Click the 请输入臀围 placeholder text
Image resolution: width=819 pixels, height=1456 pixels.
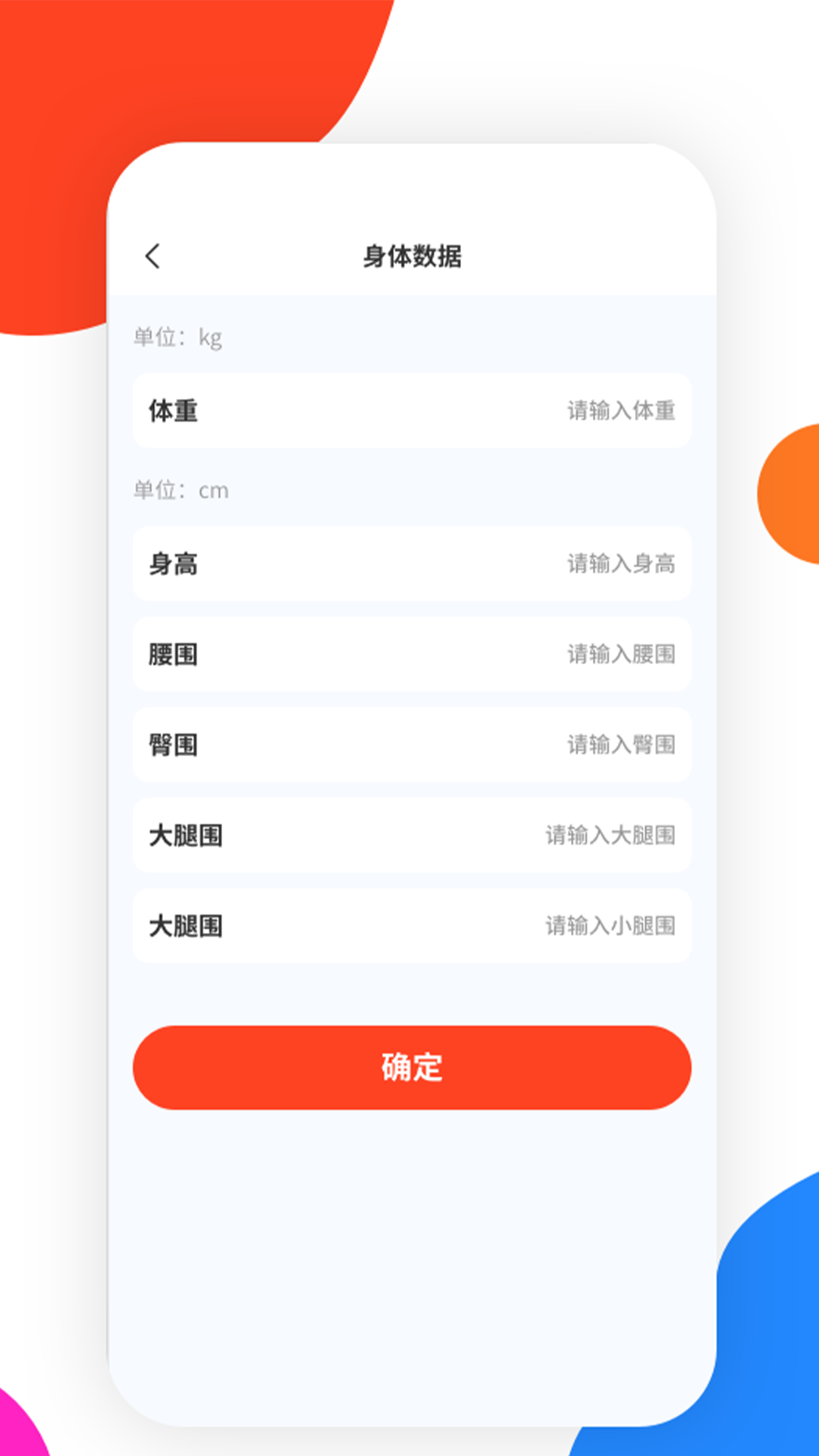point(620,745)
